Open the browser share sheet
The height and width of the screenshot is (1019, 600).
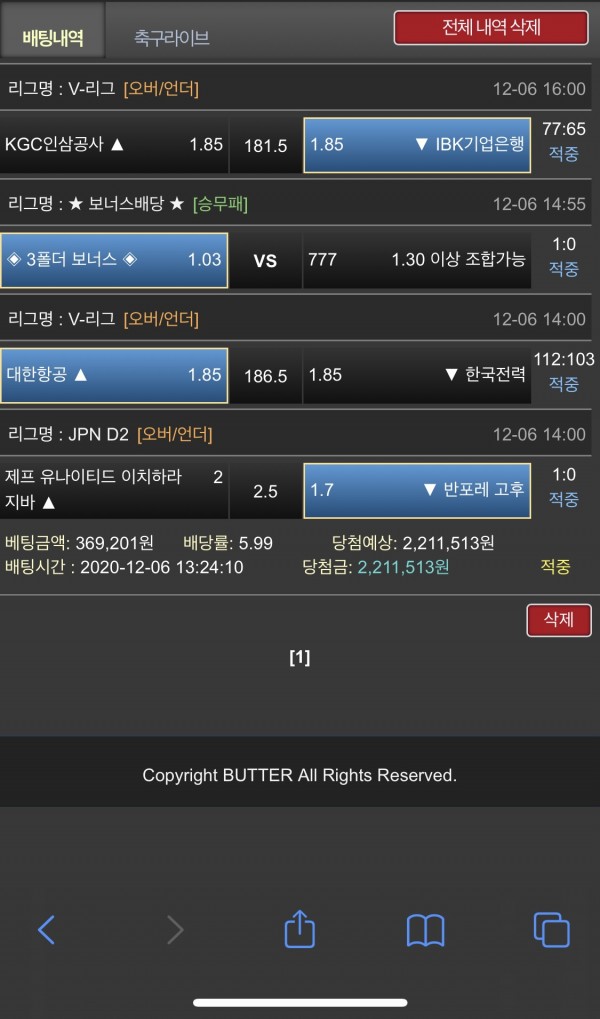pyautogui.click(x=300, y=928)
